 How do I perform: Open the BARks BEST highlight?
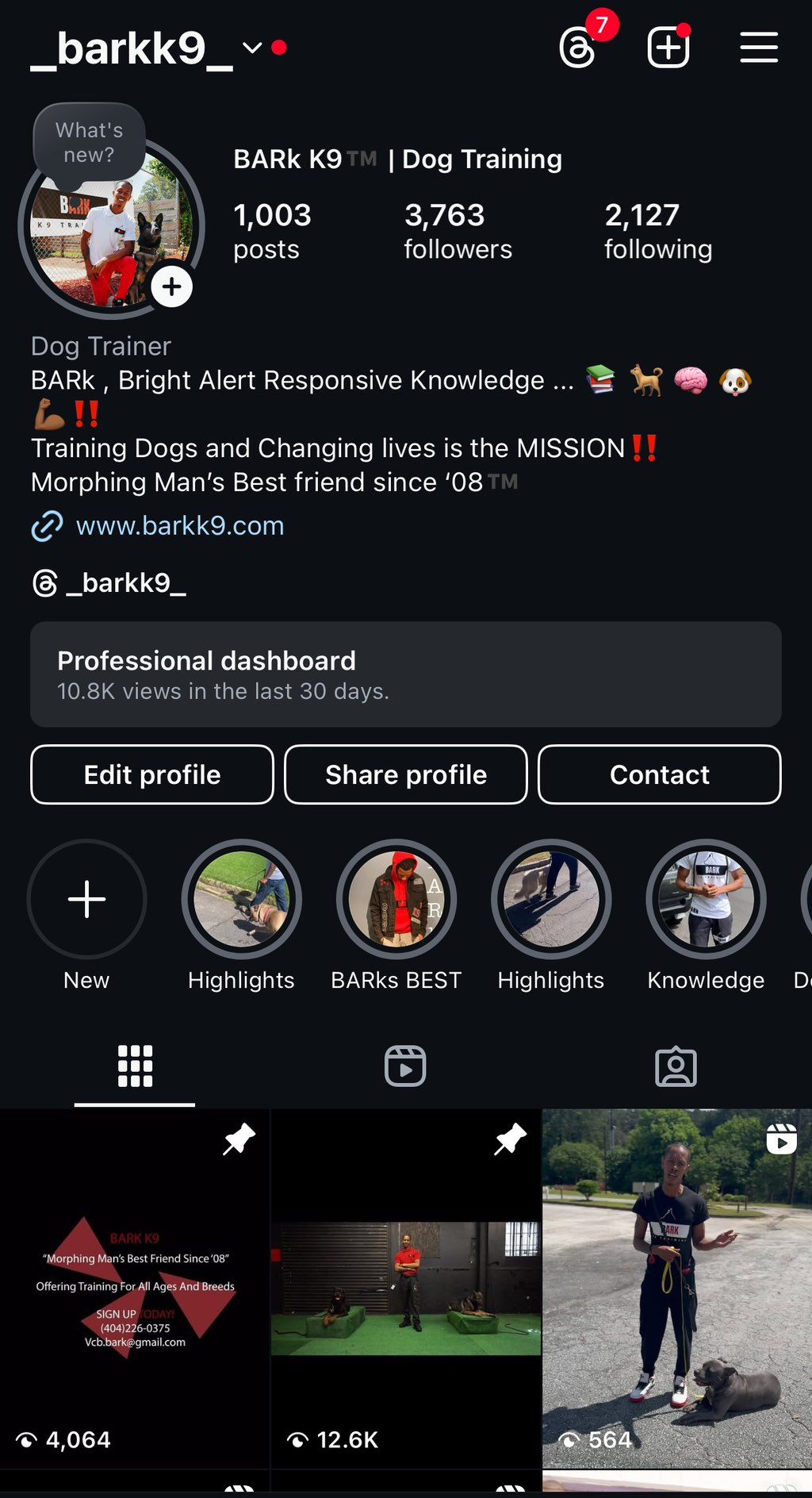tap(396, 899)
